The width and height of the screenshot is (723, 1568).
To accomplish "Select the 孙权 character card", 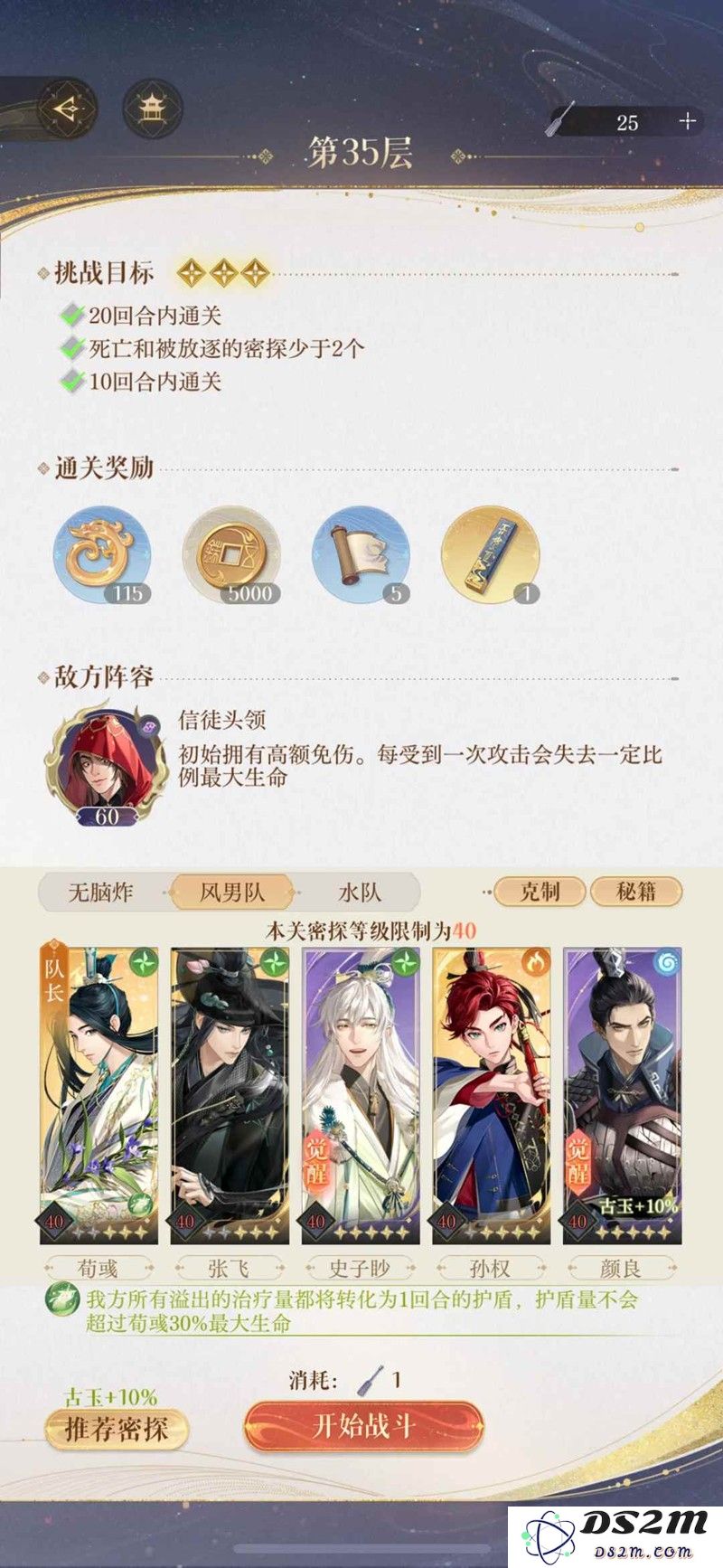I will click(x=492, y=1096).
